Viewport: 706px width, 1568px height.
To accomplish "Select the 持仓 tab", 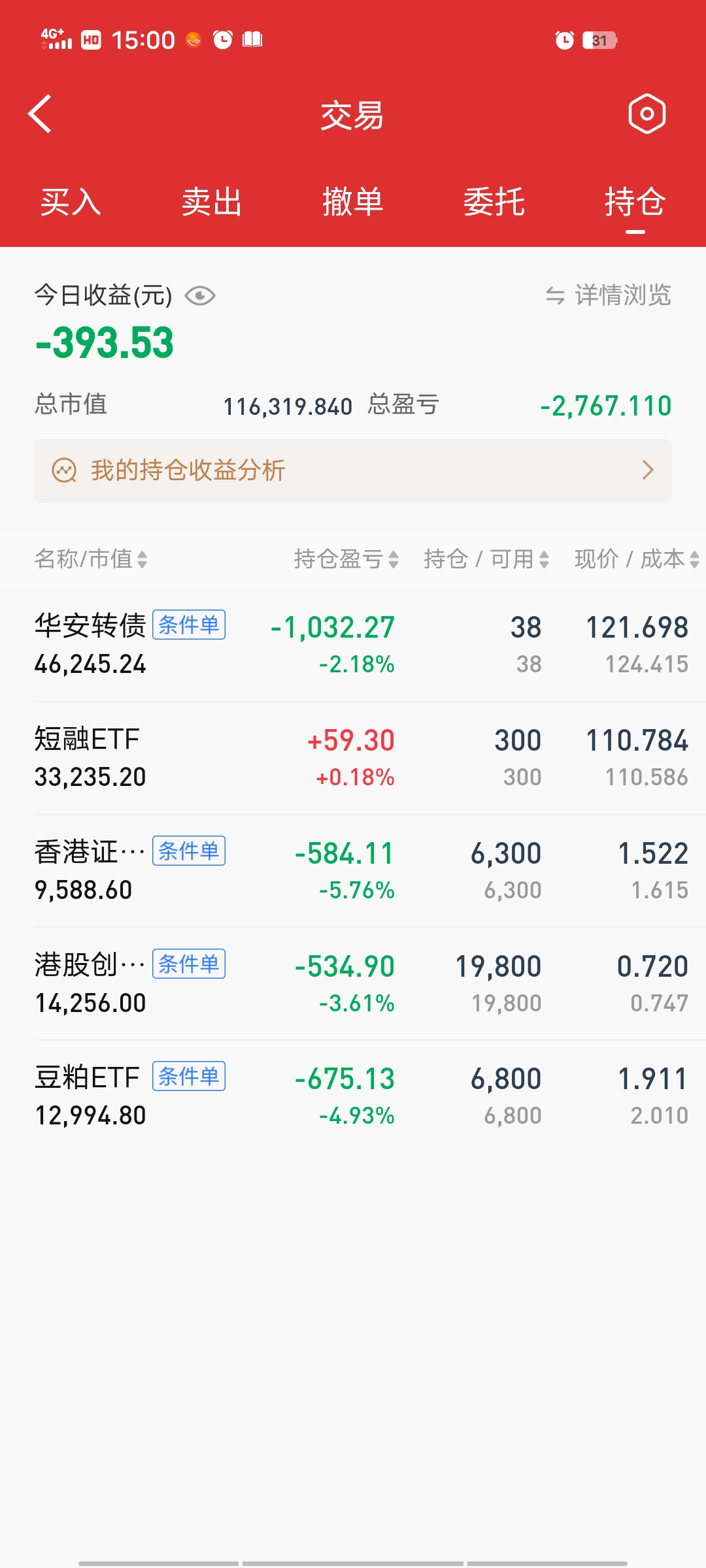I will [x=635, y=201].
